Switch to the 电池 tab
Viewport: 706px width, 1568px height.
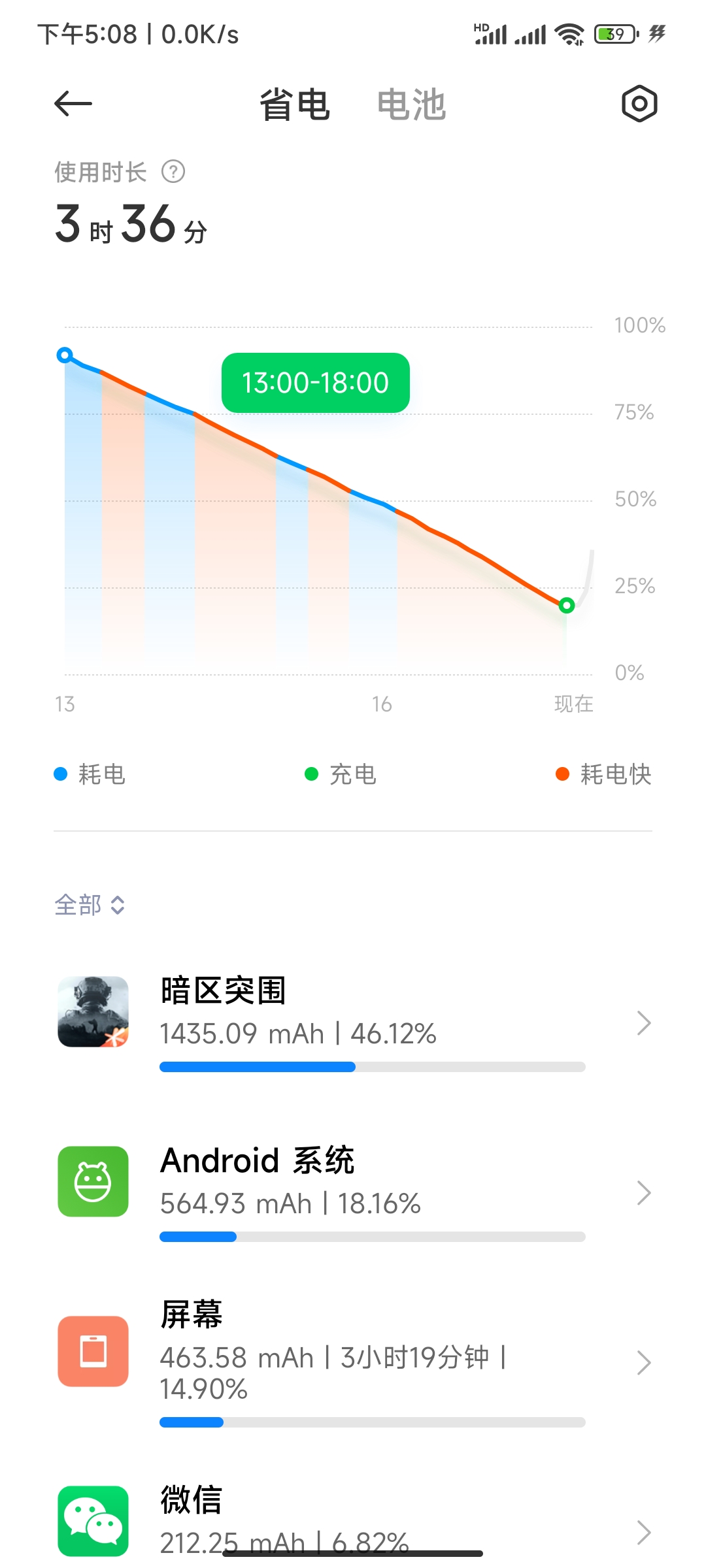[411, 105]
